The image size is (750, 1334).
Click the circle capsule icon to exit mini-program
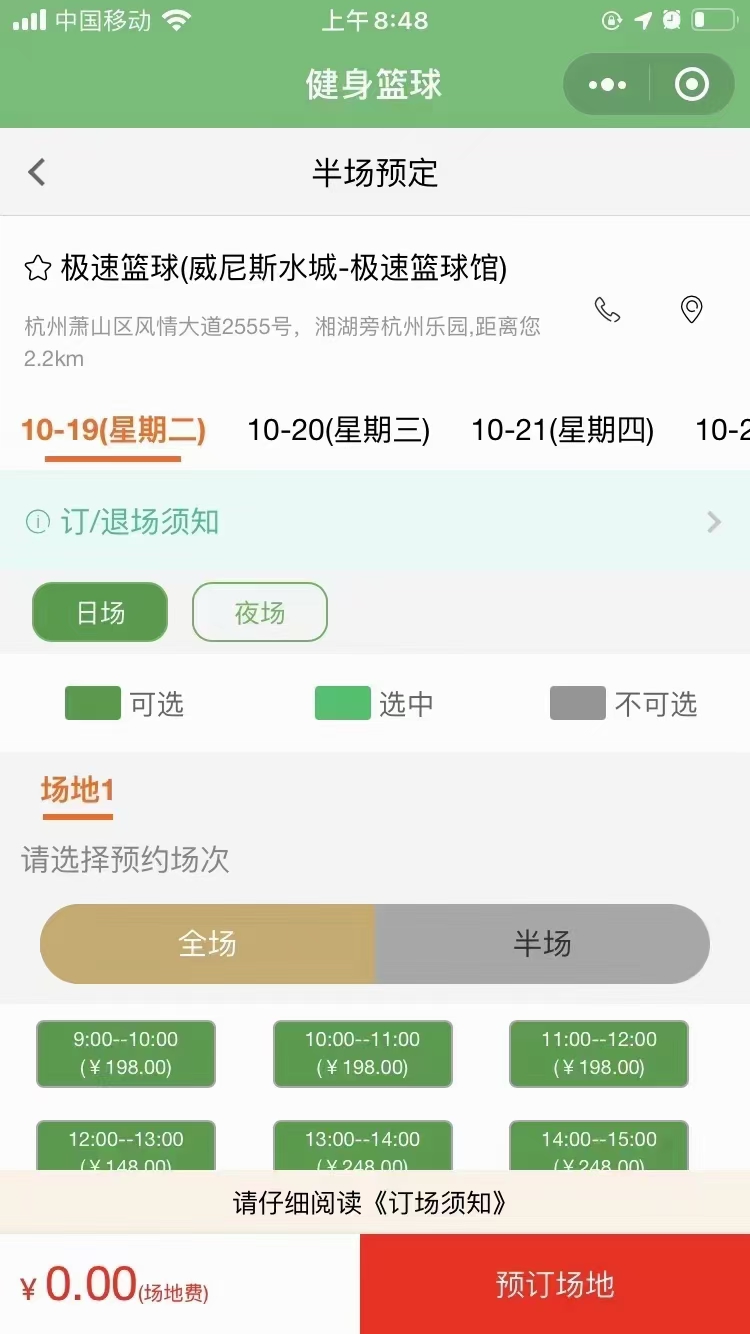pyautogui.click(x=692, y=84)
